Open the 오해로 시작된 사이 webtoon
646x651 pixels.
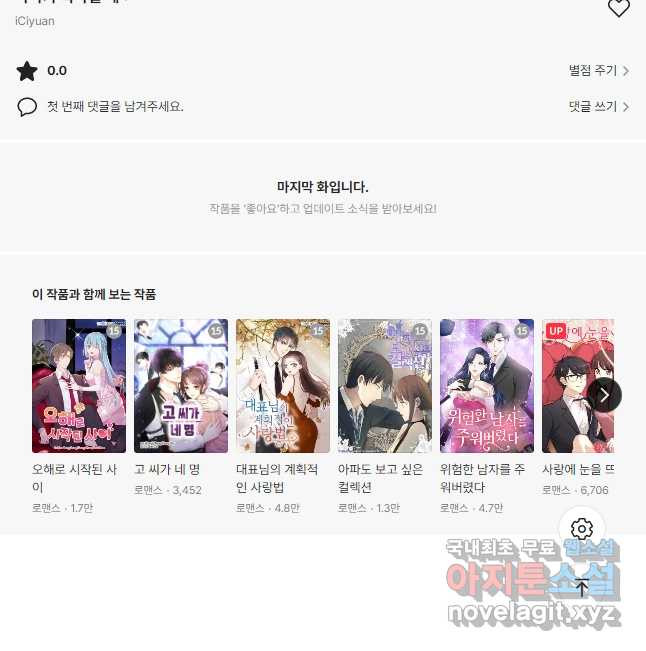(x=79, y=386)
